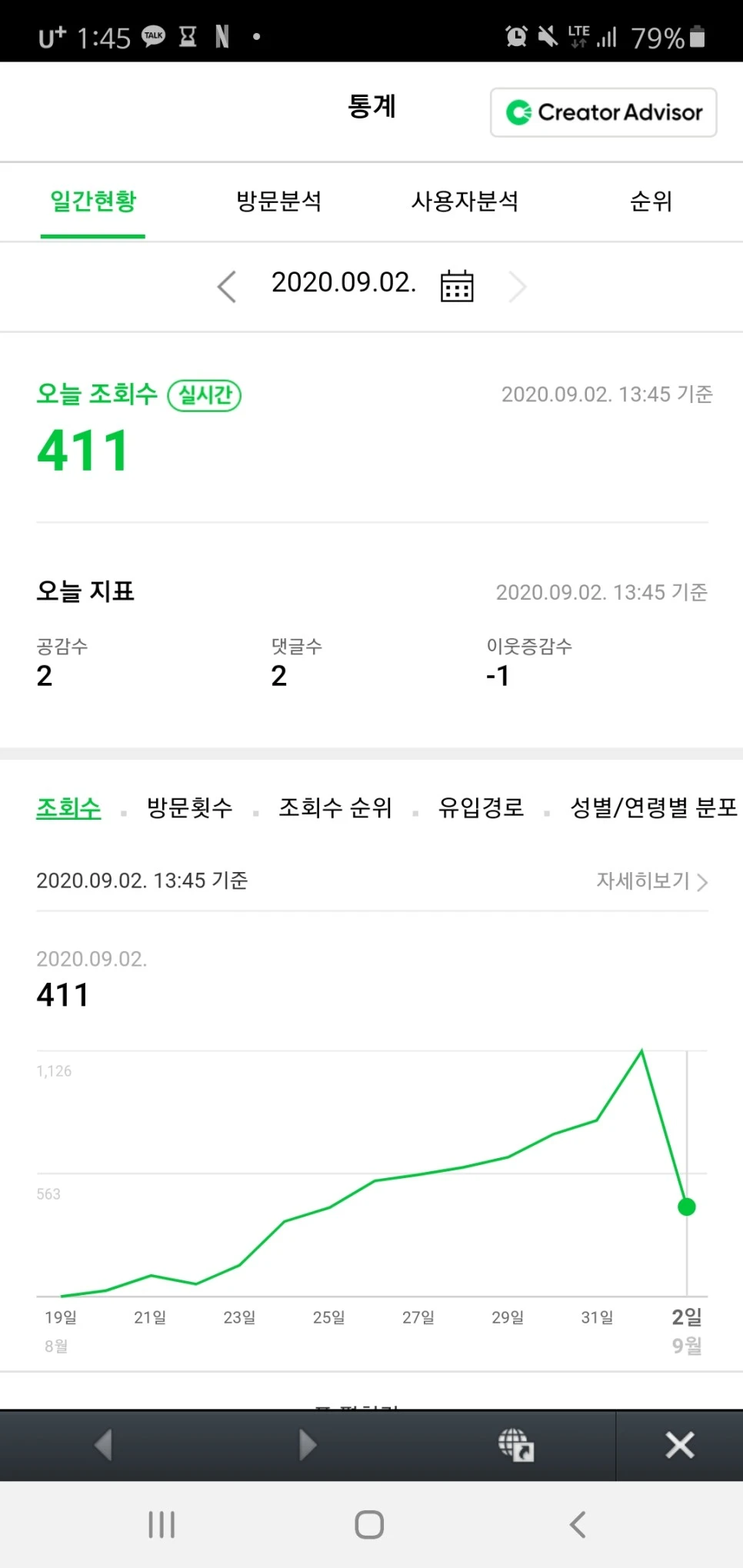Toggle to the 유입경로 stat view
Screen dimensions: 743x1568
[481, 807]
